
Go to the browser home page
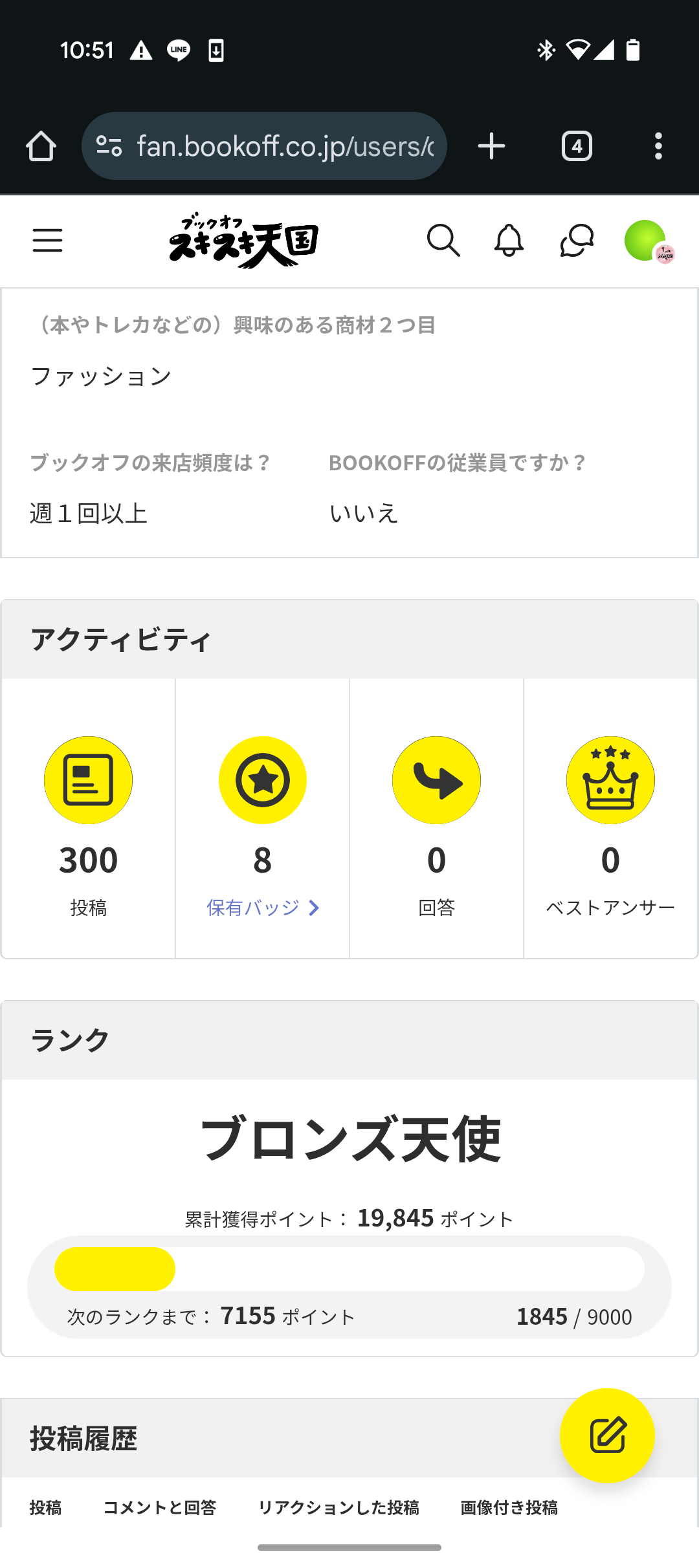coord(41,146)
